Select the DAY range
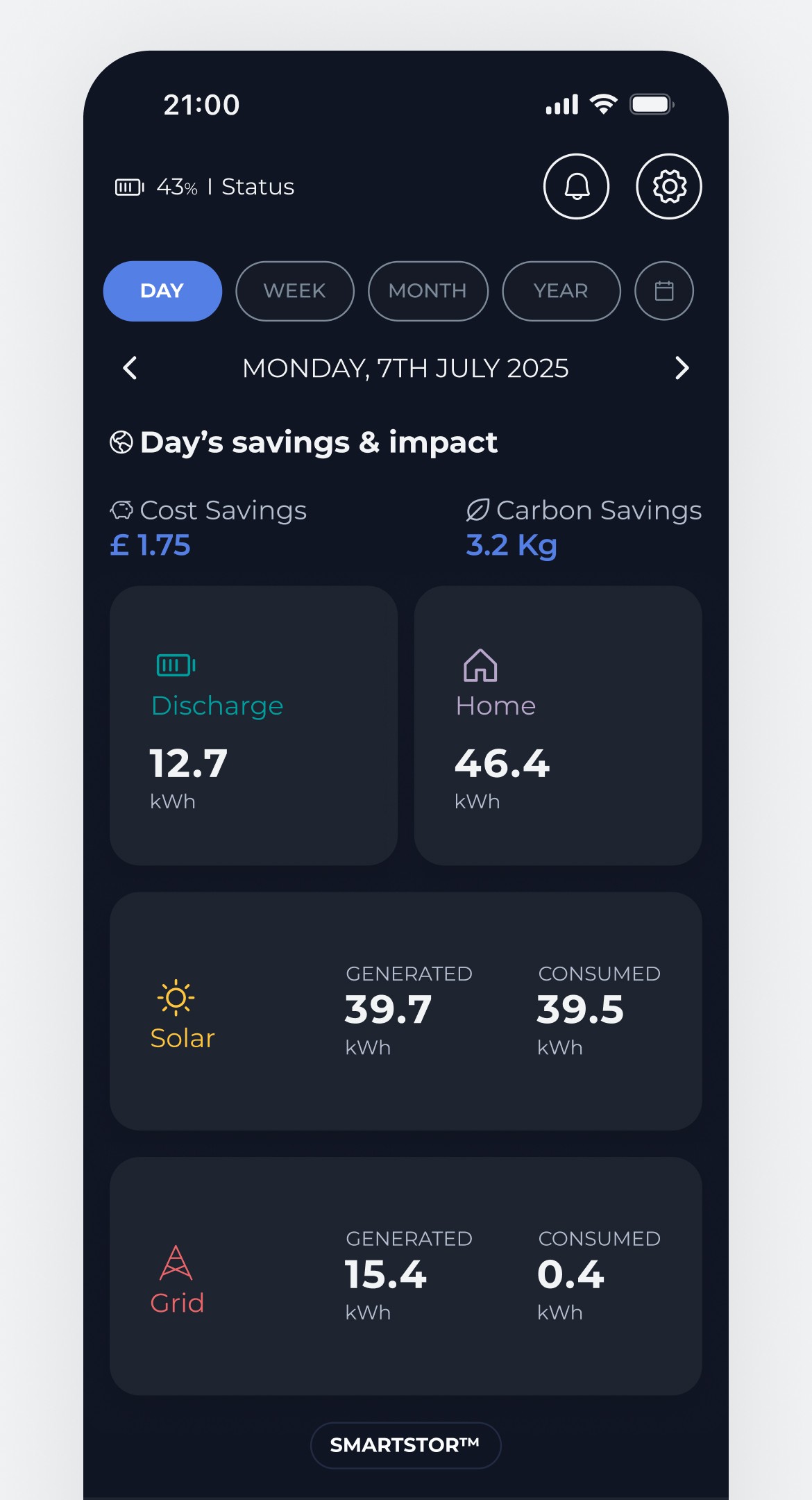The image size is (812, 1500). click(162, 291)
